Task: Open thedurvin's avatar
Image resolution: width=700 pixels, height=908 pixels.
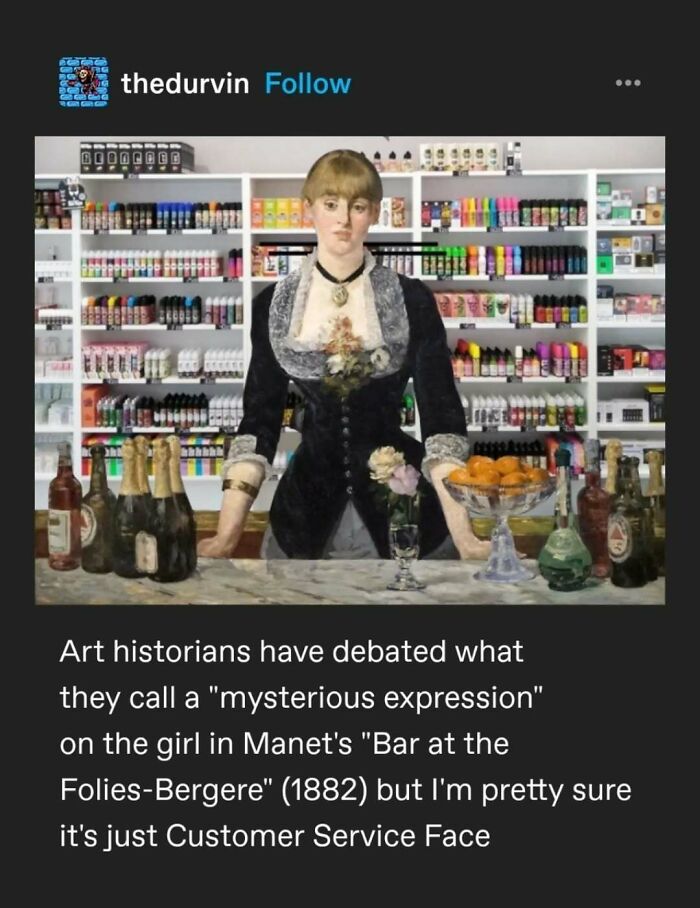Action: (x=83, y=82)
